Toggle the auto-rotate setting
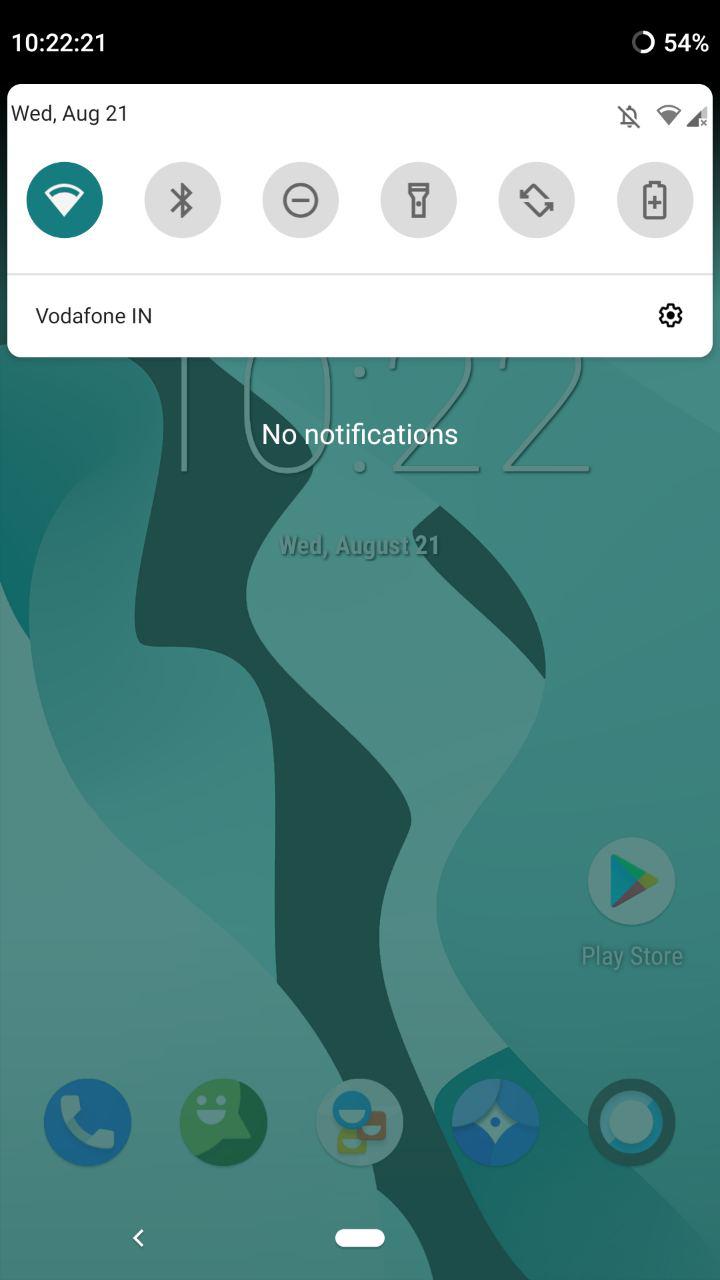 point(537,200)
